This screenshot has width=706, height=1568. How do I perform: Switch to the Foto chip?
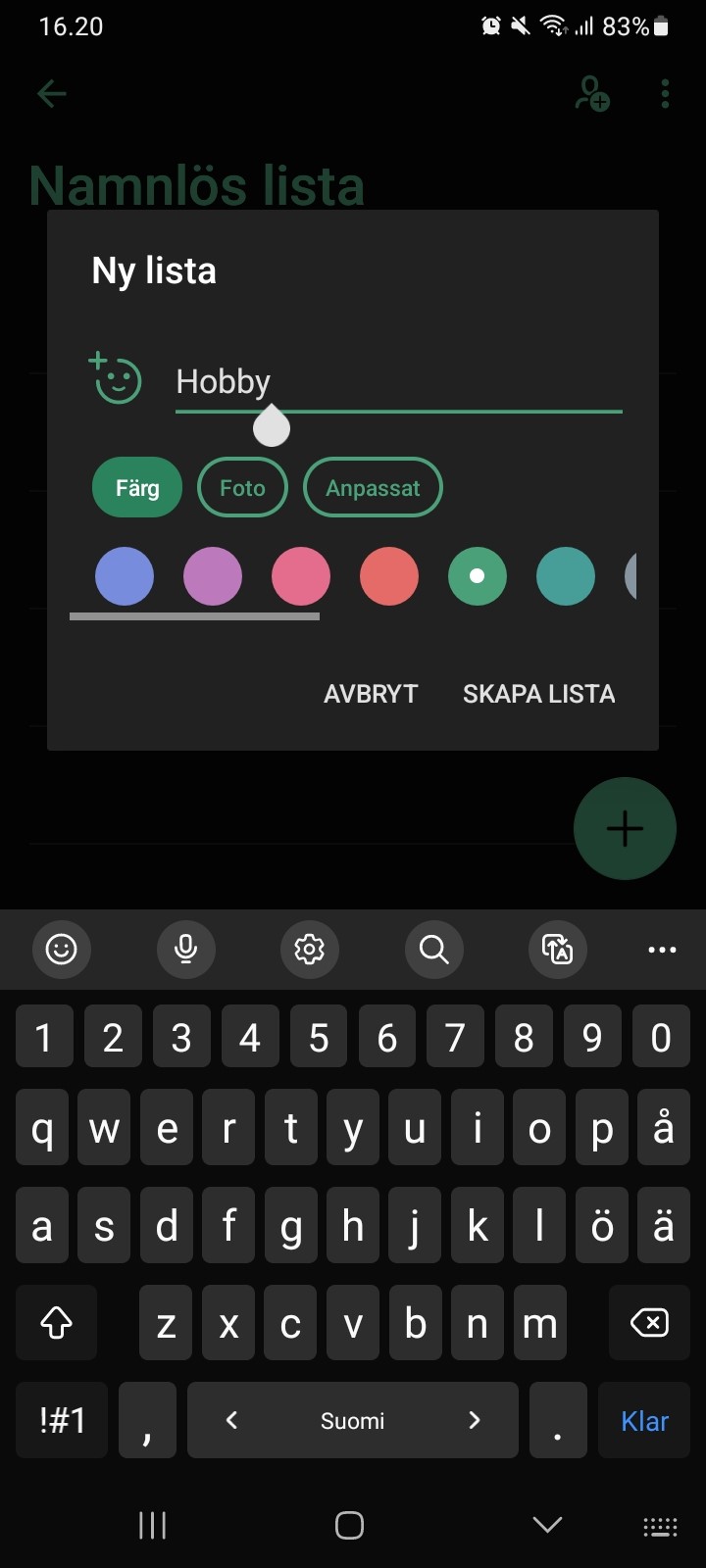242,488
